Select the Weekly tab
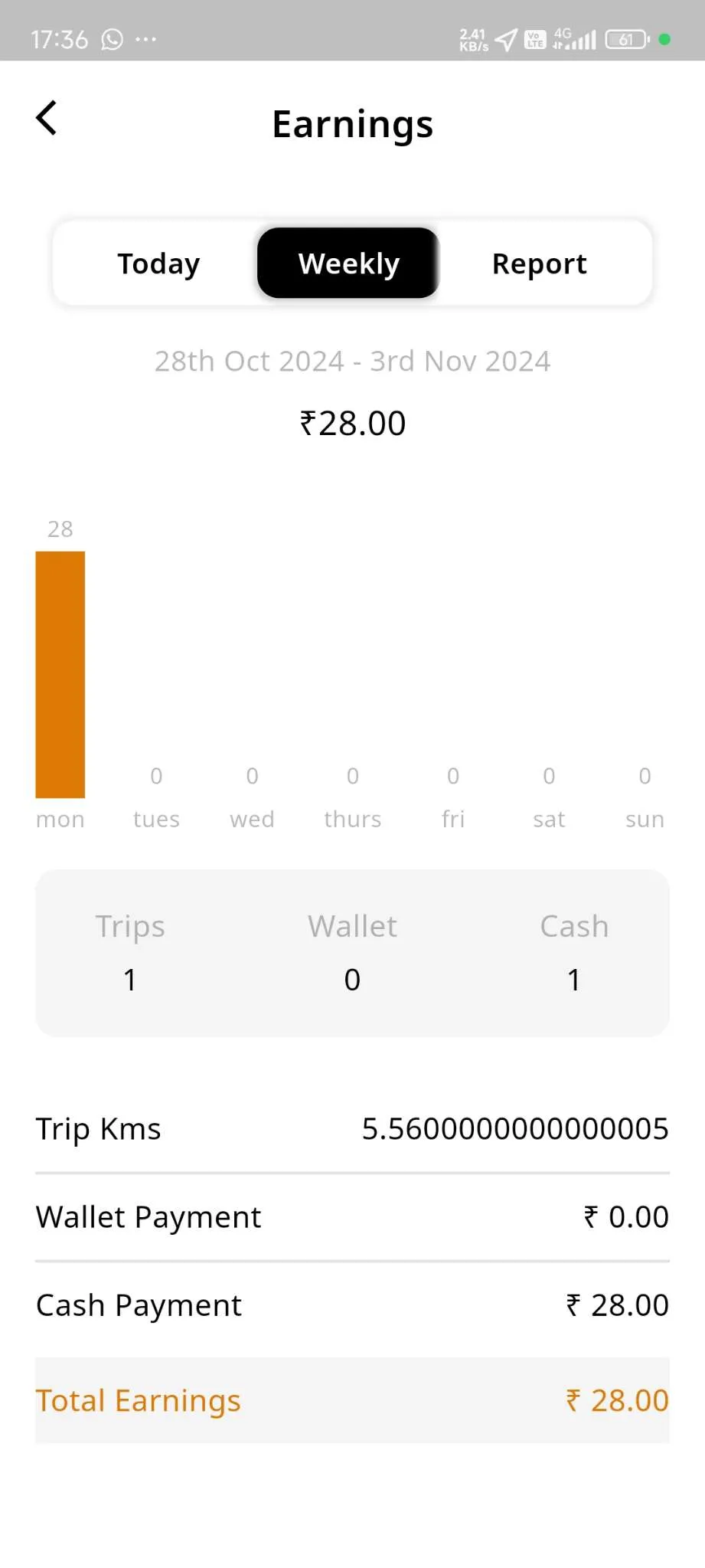The height and width of the screenshot is (1568, 705). coord(348,263)
